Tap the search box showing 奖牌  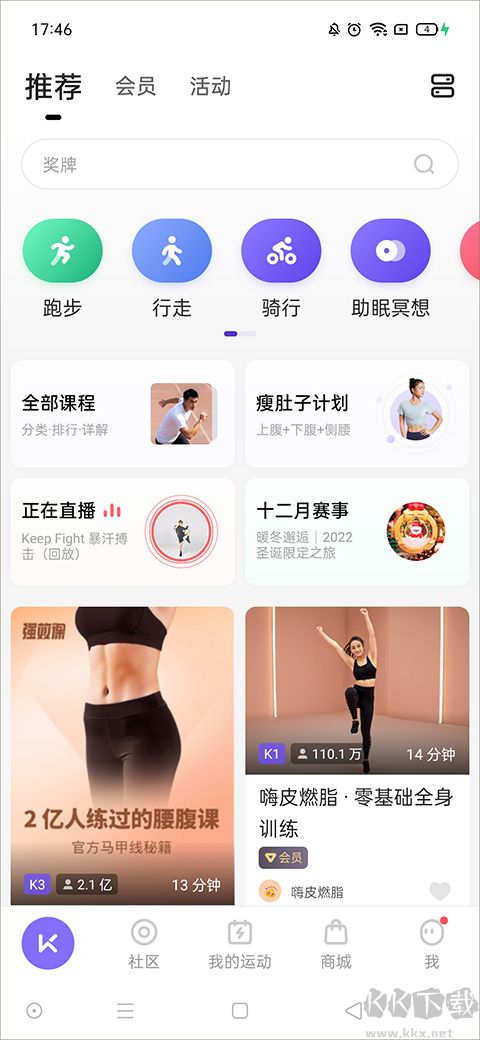coord(240,164)
